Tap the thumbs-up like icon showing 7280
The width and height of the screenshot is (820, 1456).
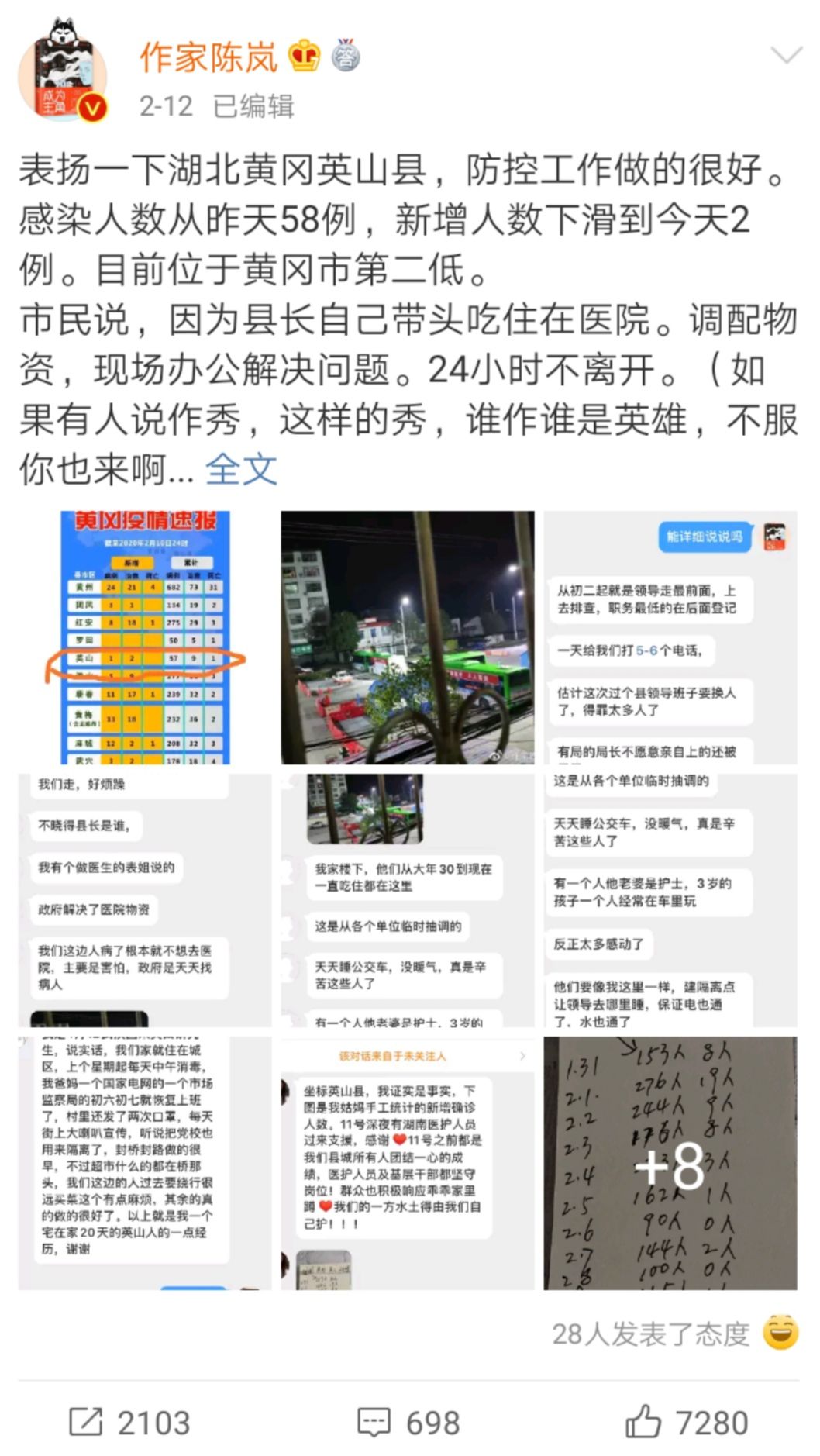pos(643,1420)
